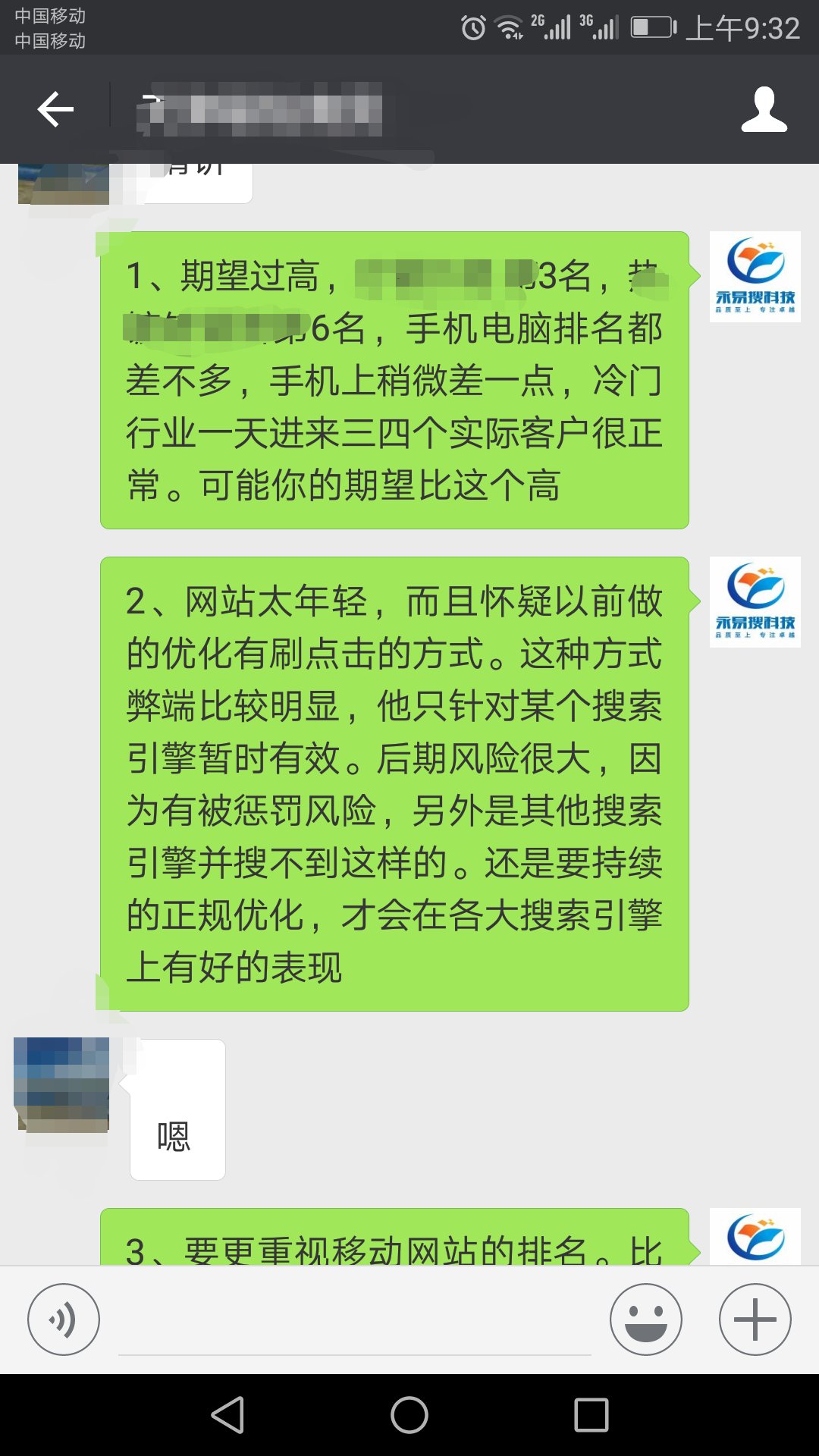Open the plus attachment menu

[x=755, y=1319]
